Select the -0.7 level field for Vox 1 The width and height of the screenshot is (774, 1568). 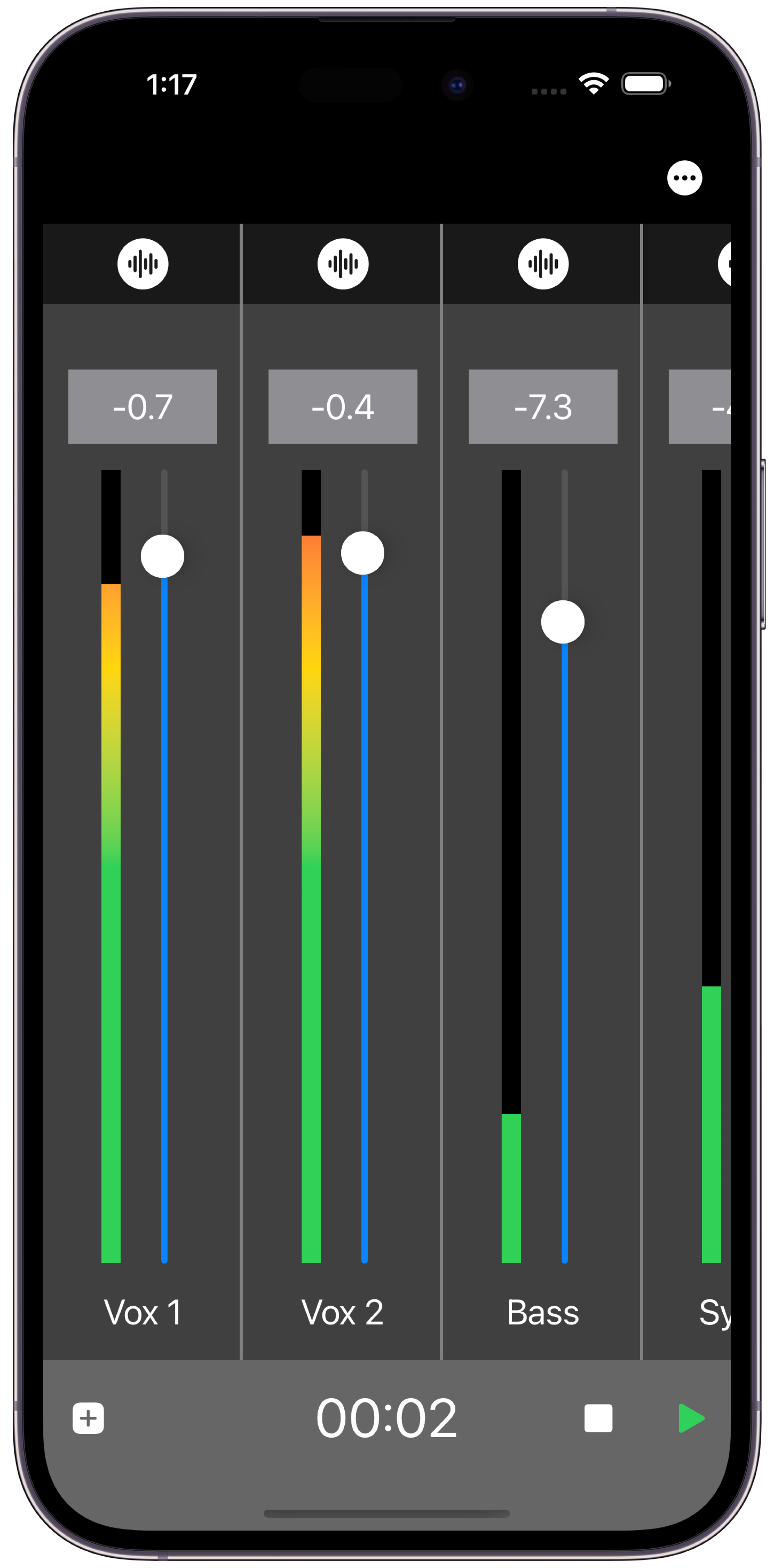[x=142, y=406]
